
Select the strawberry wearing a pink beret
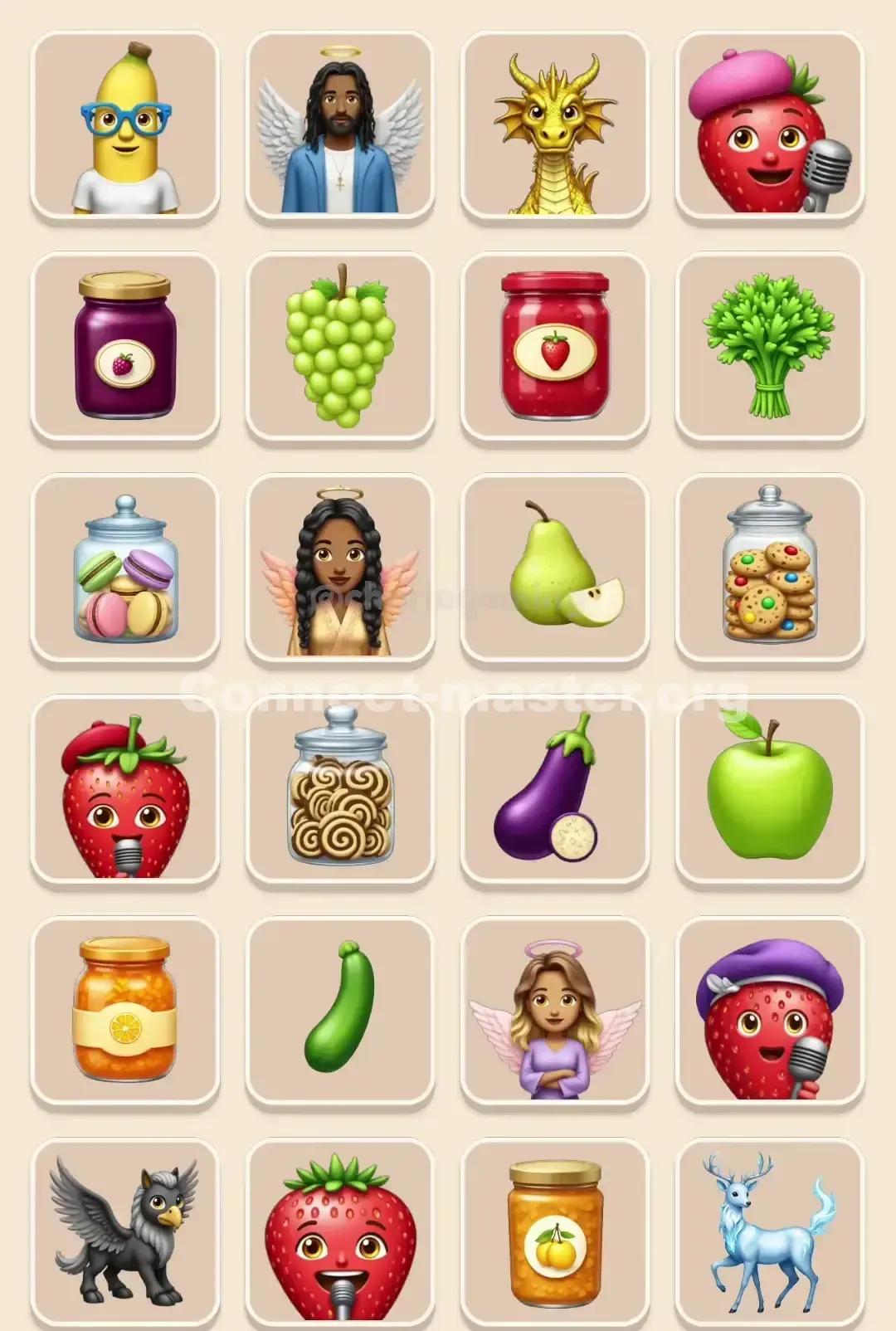(x=769, y=126)
